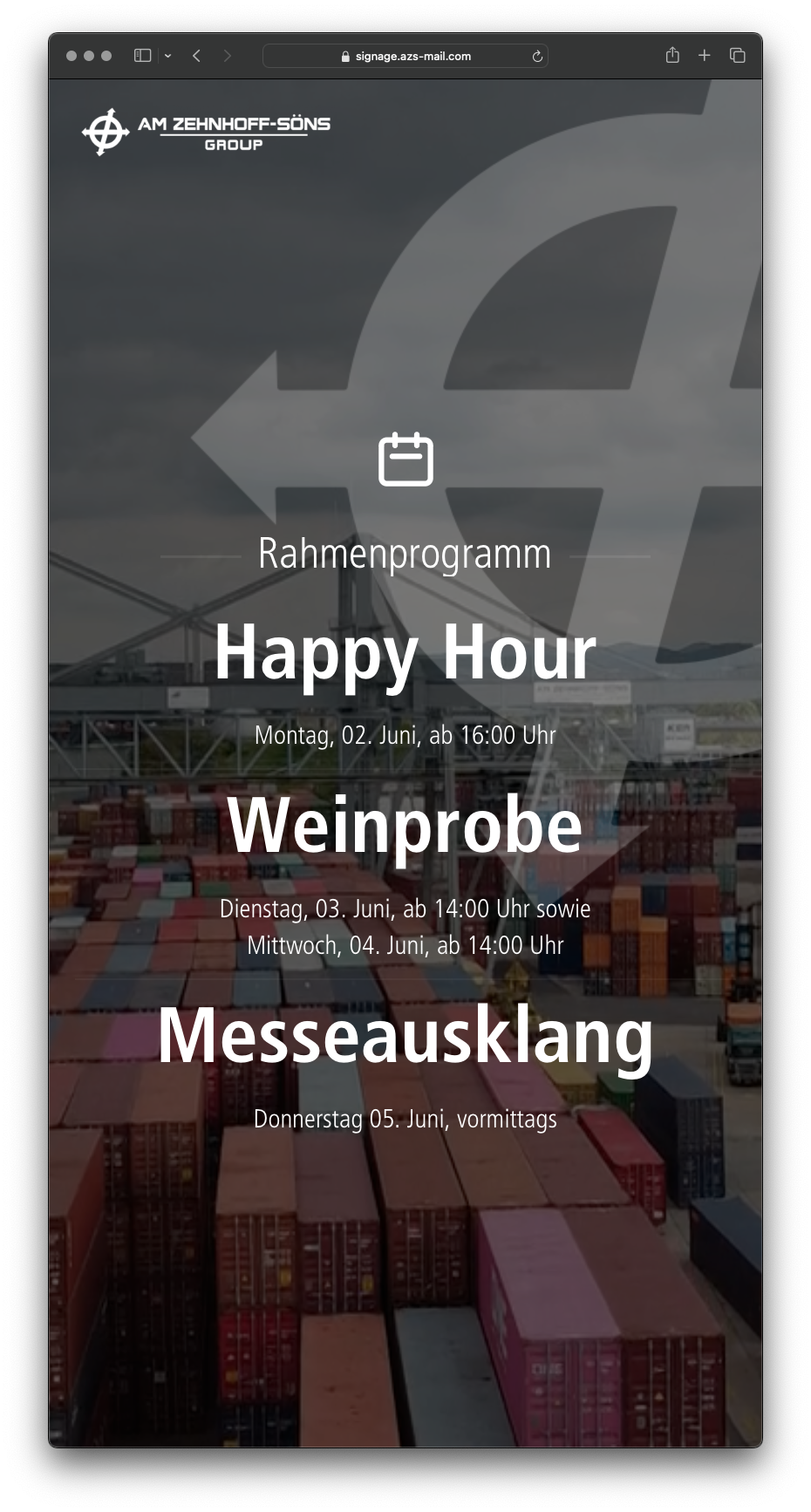Open the sidebar dropdown chevron
Screen dimensions: 811x1512
click(167, 56)
